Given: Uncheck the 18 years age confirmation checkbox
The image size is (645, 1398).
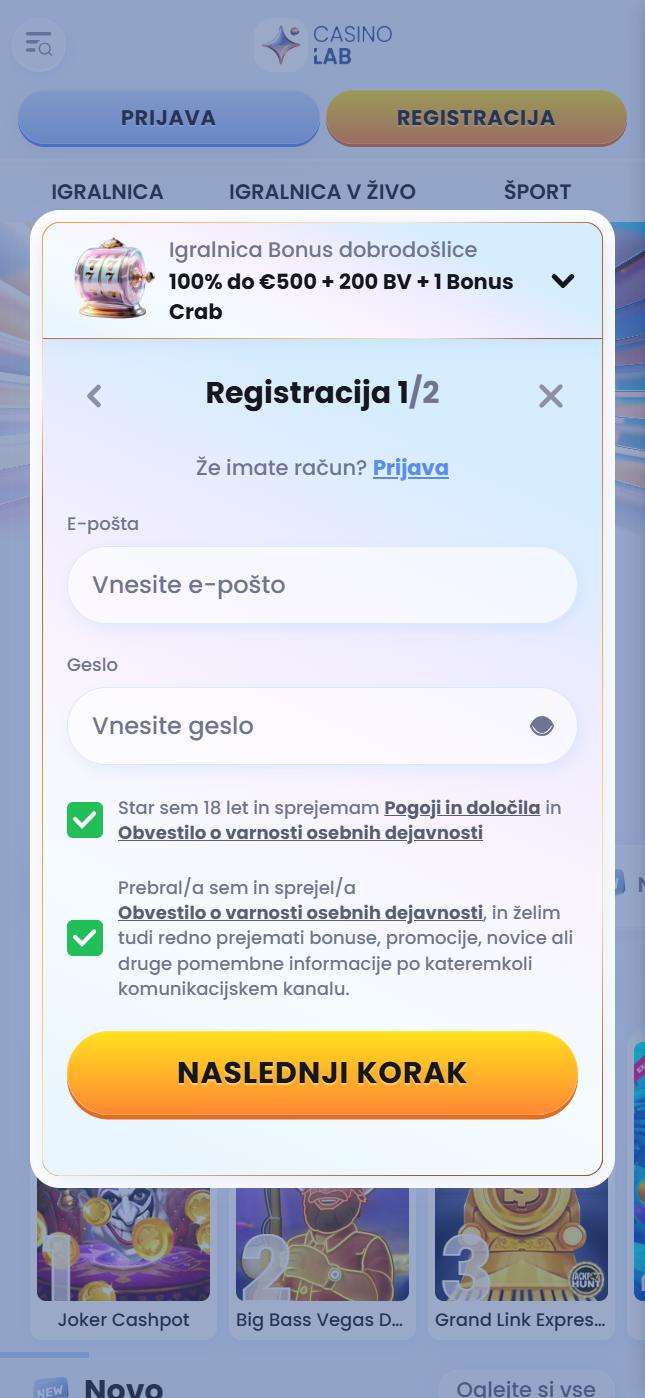Looking at the screenshot, I should point(85,820).
